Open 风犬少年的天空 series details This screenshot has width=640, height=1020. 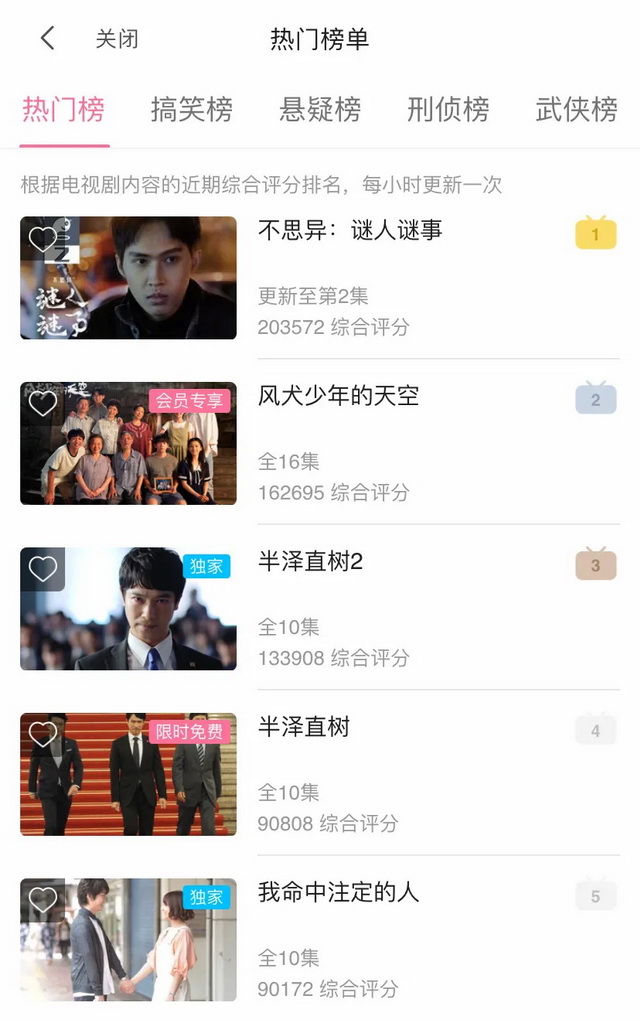338,397
